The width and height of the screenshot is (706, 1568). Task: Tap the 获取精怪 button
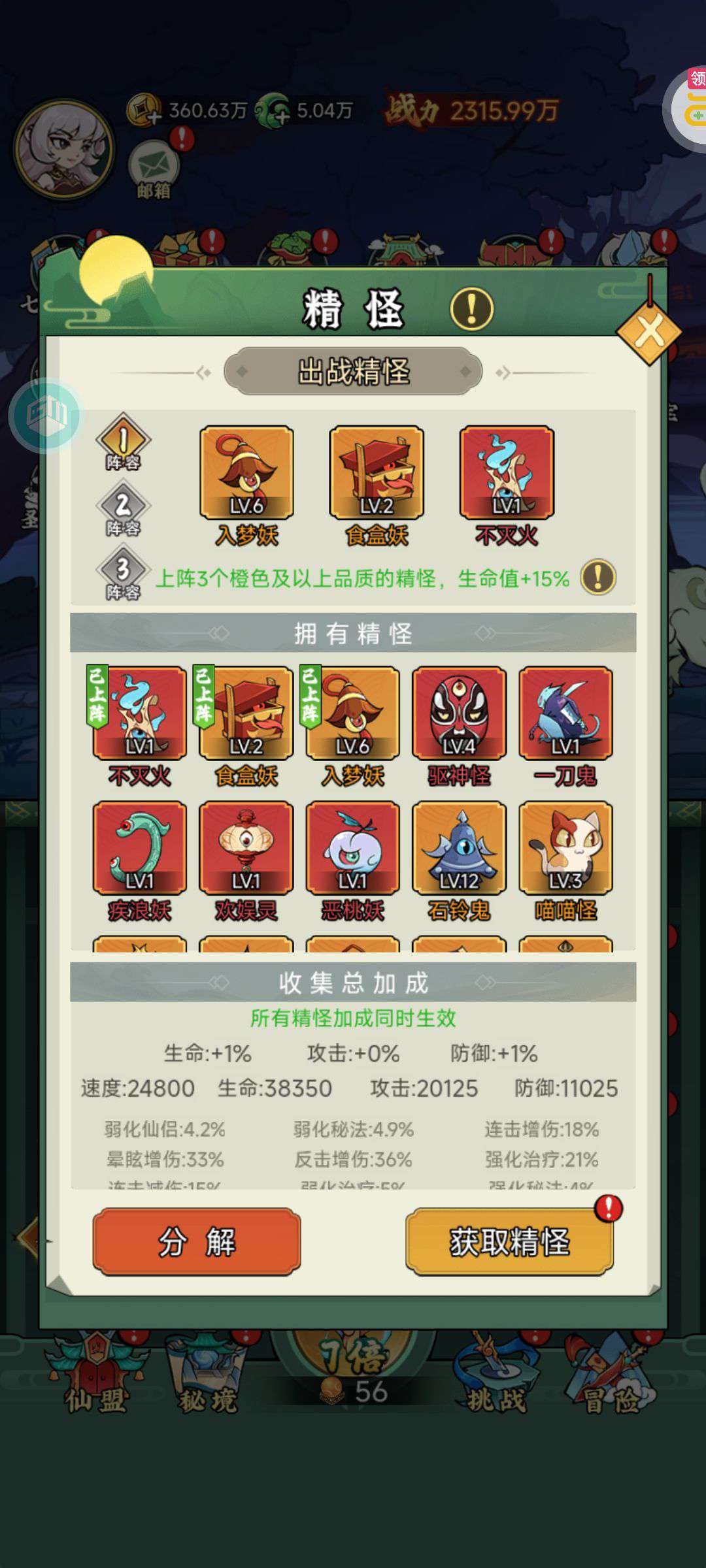point(509,1242)
